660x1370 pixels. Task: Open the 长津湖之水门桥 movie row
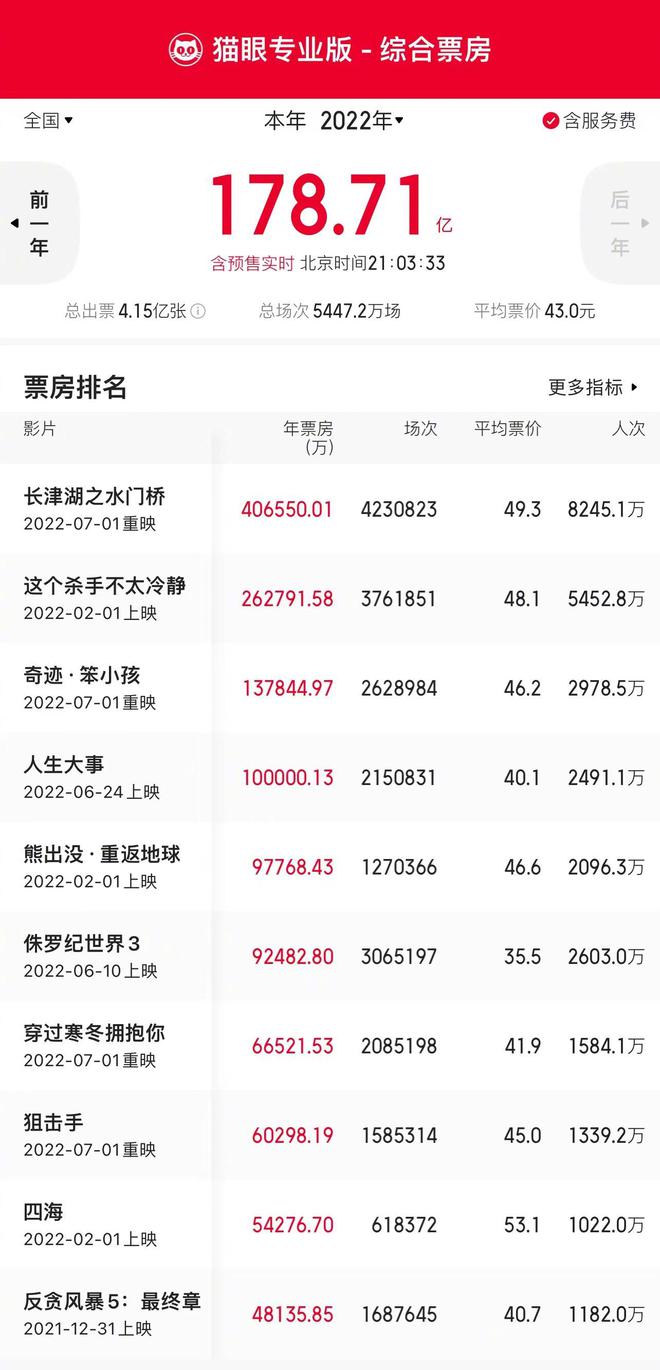click(x=330, y=509)
